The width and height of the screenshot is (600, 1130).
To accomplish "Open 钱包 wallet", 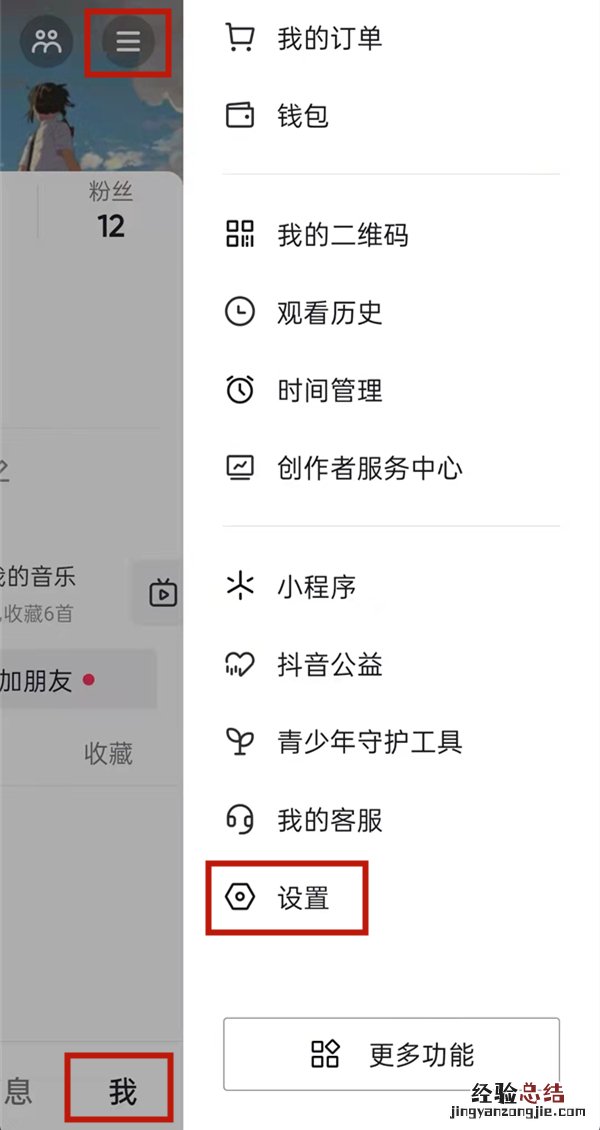I will pos(303,116).
